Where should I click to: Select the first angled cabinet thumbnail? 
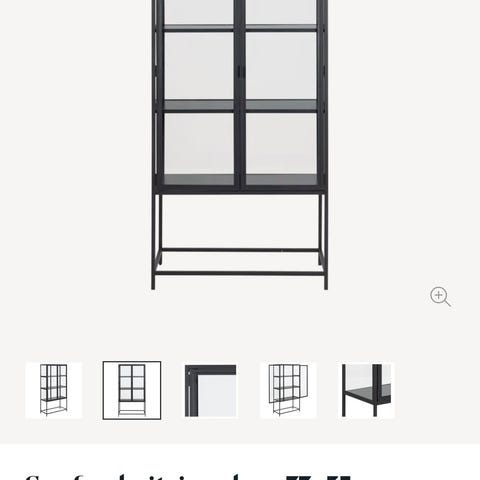54,390
